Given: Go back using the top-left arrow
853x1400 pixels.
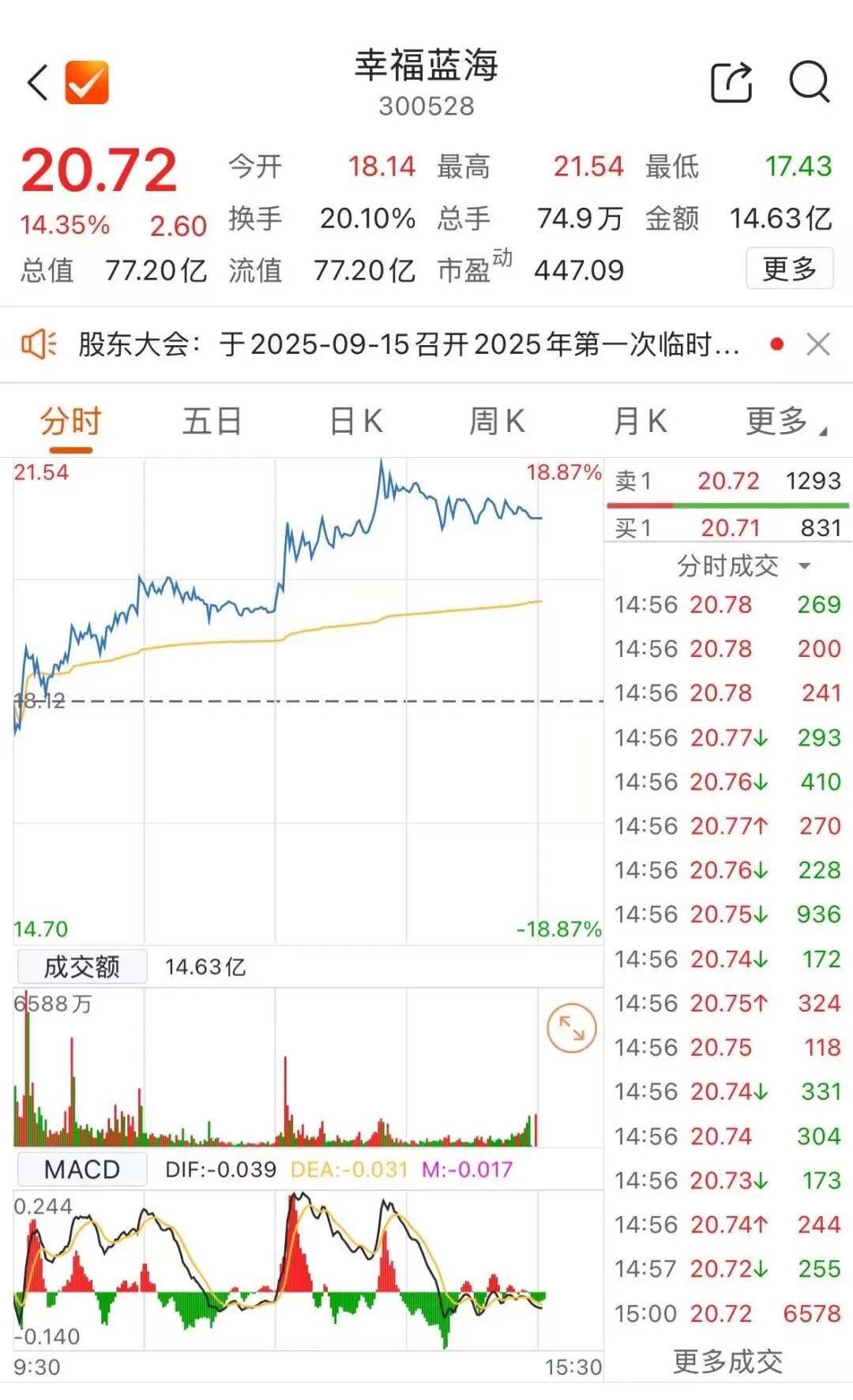Looking at the screenshot, I should point(38,82).
